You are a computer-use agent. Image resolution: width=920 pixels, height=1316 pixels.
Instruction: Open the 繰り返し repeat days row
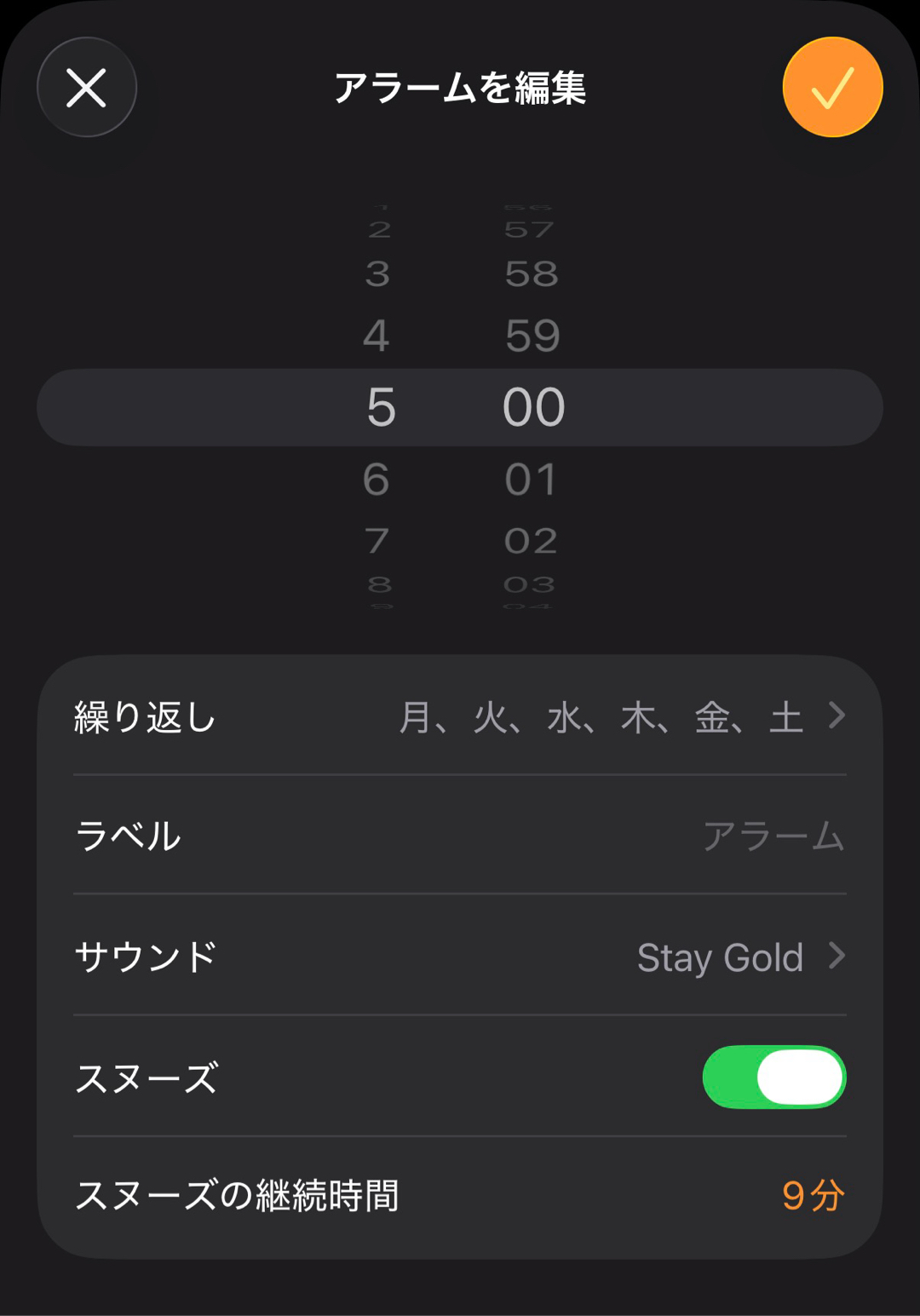click(x=460, y=716)
